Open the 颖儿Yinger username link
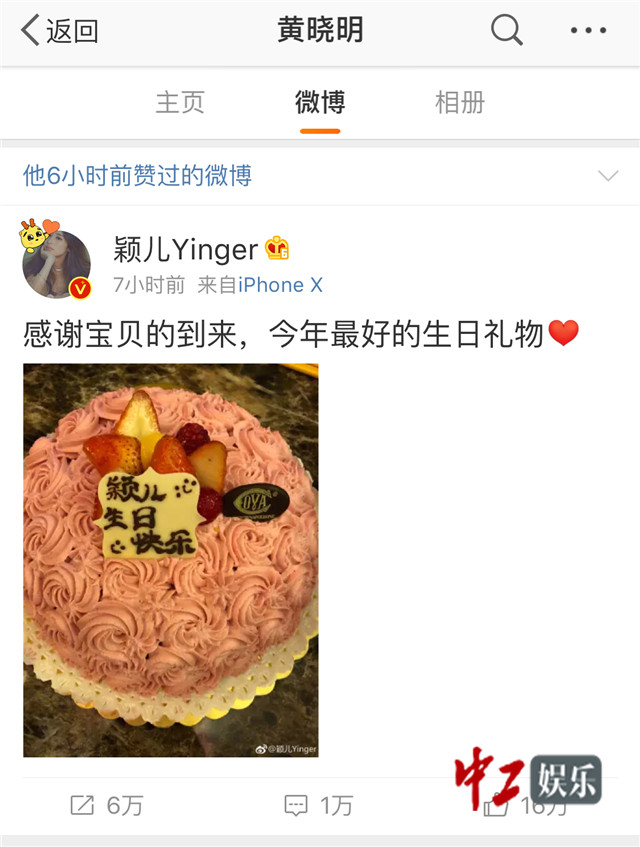The image size is (640, 847). pyautogui.click(x=186, y=249)
